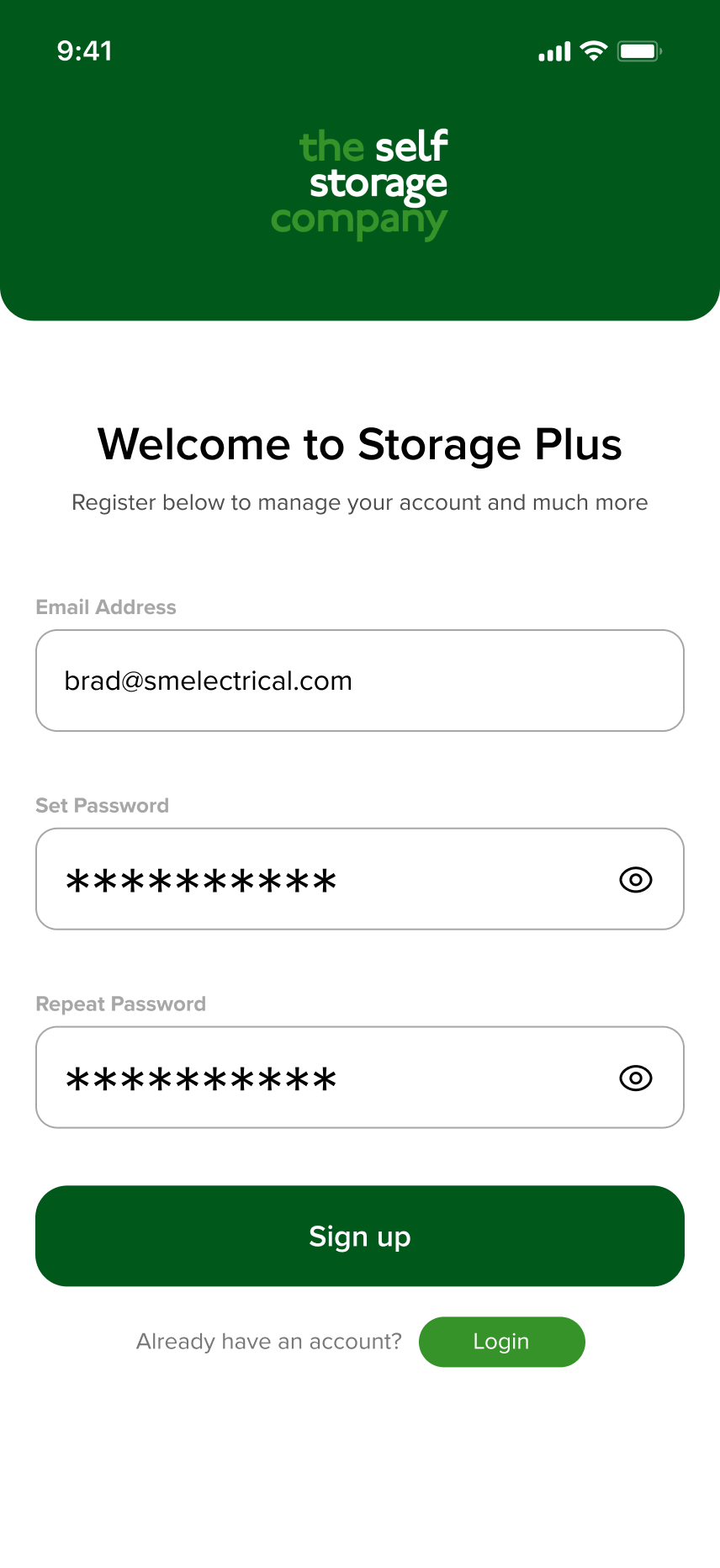Submit the form with Sign up
720x1568 pixels.
click(x=359, y=1236)
